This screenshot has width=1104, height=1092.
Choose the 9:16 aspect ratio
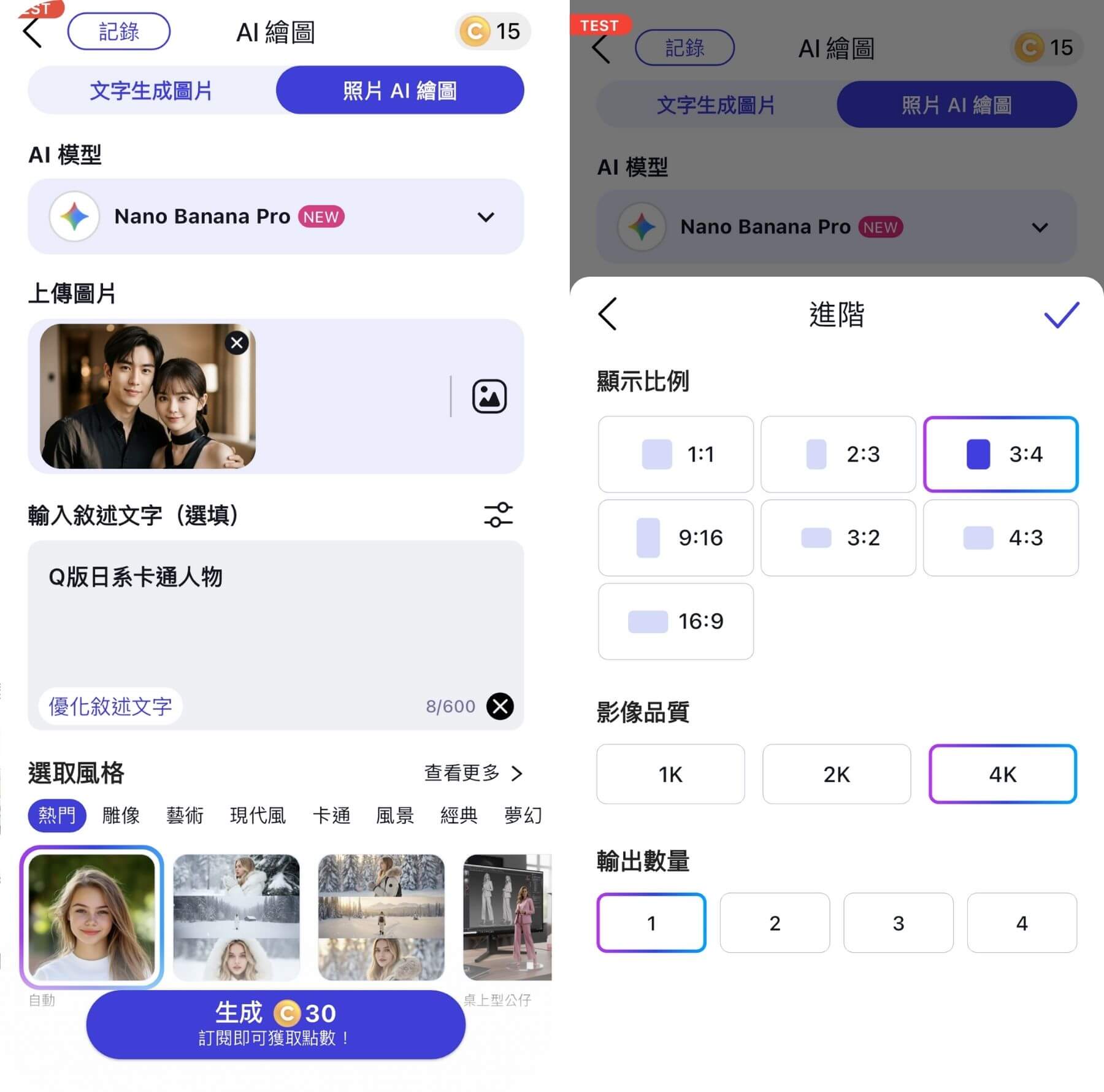click(x=675, y=537)
